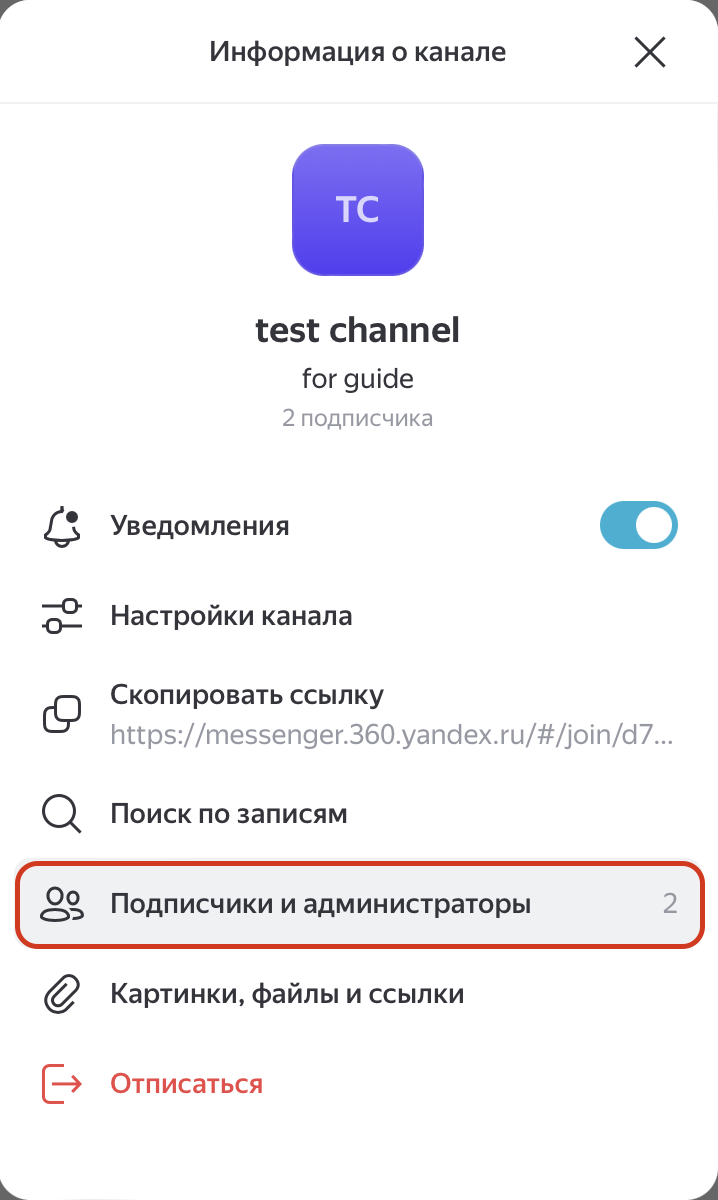Viewport: 718px width, 1200px height.
Task: Tap the TC channel avatar
Action: (x=358, y=210)
